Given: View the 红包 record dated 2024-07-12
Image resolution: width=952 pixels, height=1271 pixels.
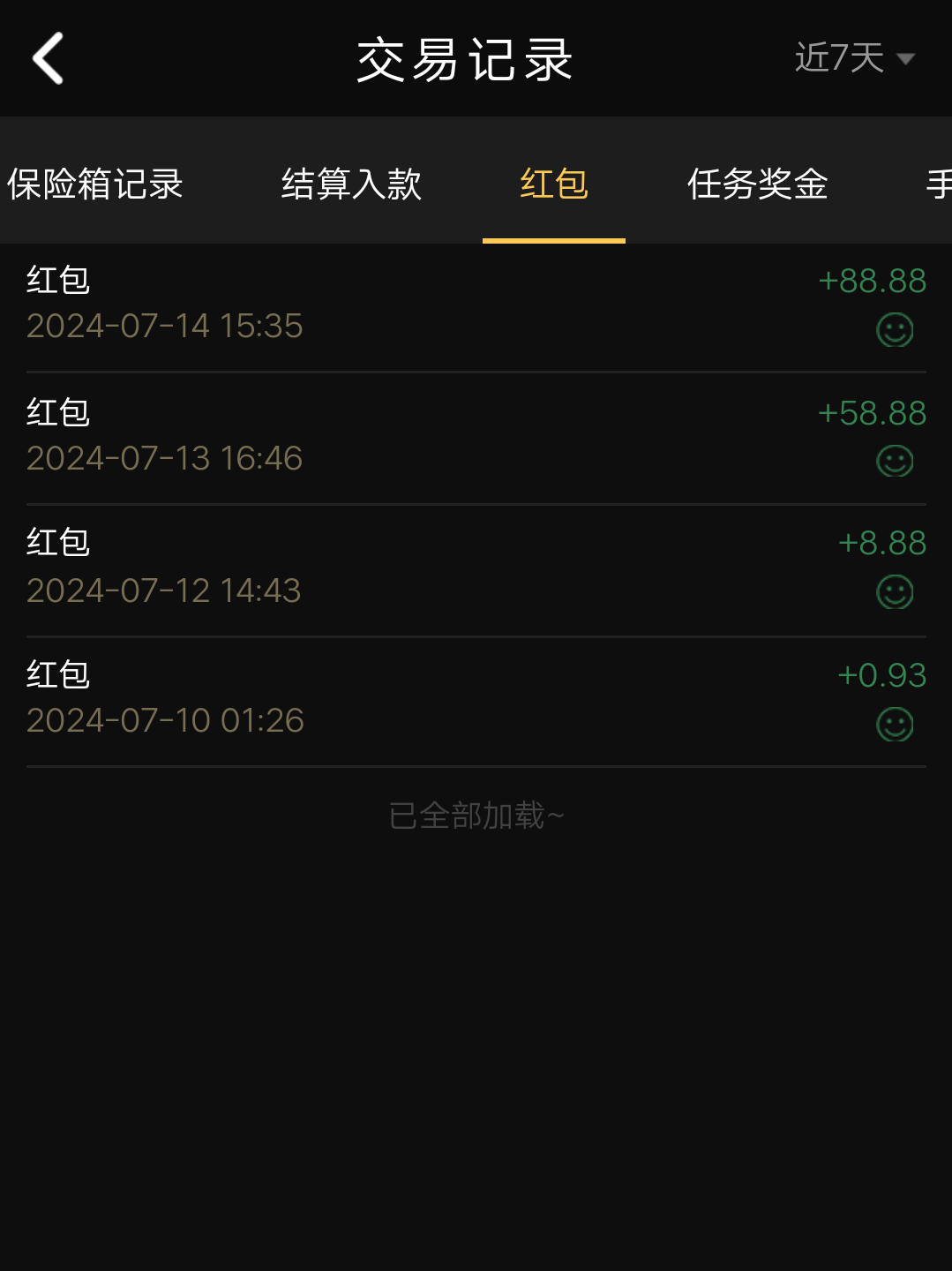Looking at the screenshot, I should click(x=476, y=568).
